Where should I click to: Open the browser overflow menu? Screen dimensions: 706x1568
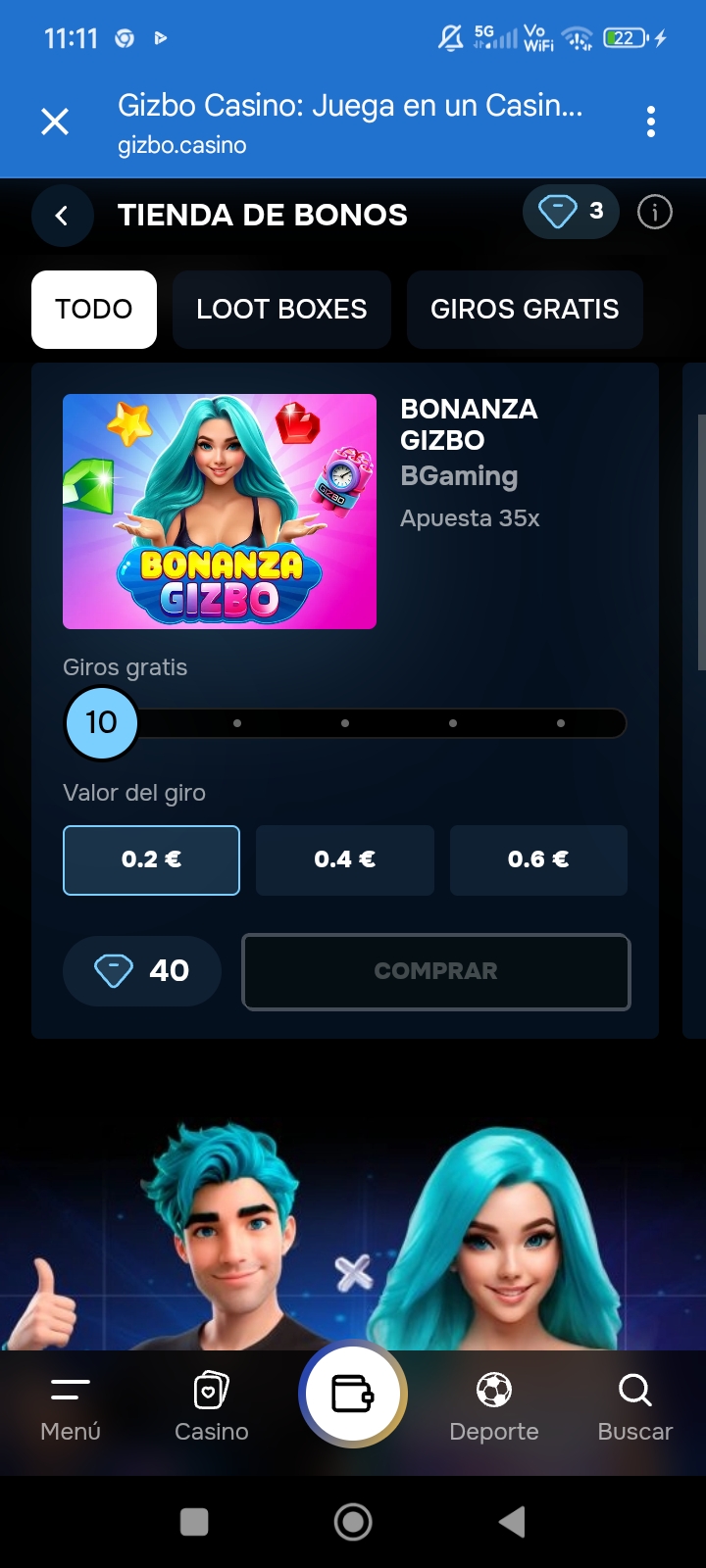point(650,122)
